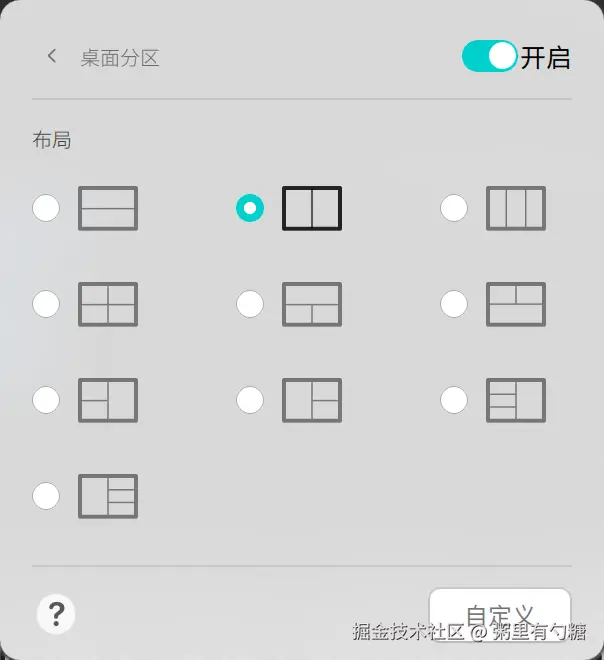
Task: Pick the four-quadrant grid layout
Action: click(46, 304)
